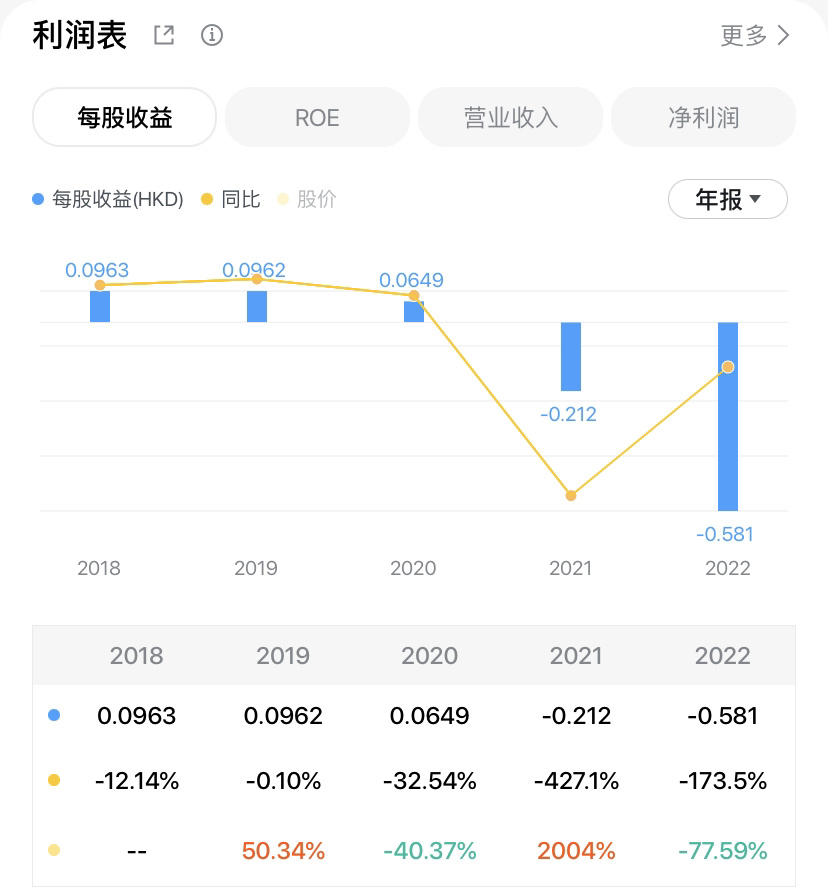Toggle the 每股收益(HKD) legend series
The image size is (828, 892).
click(108, 199)
